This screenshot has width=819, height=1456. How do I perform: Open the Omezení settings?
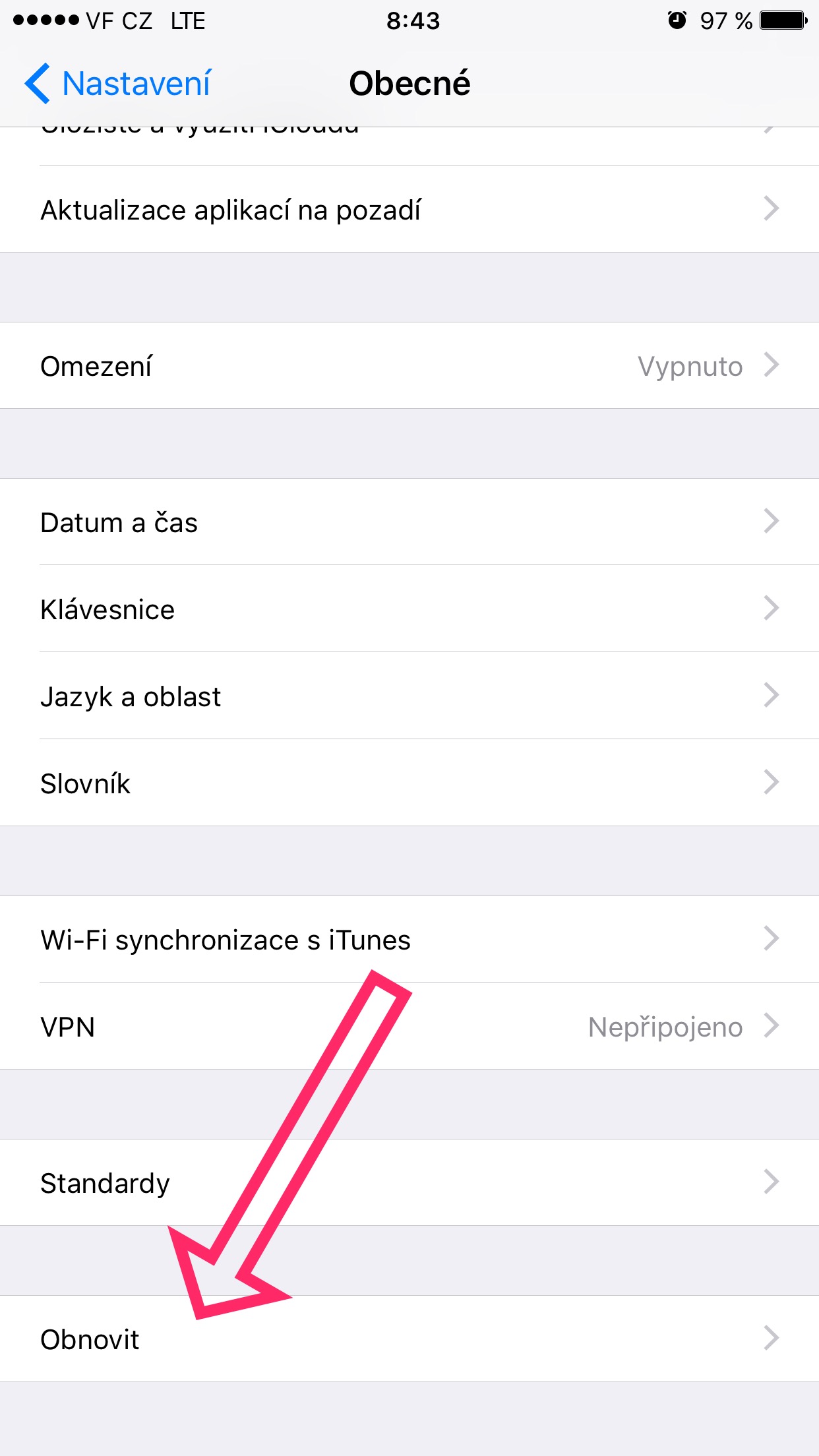pos(409,366)
